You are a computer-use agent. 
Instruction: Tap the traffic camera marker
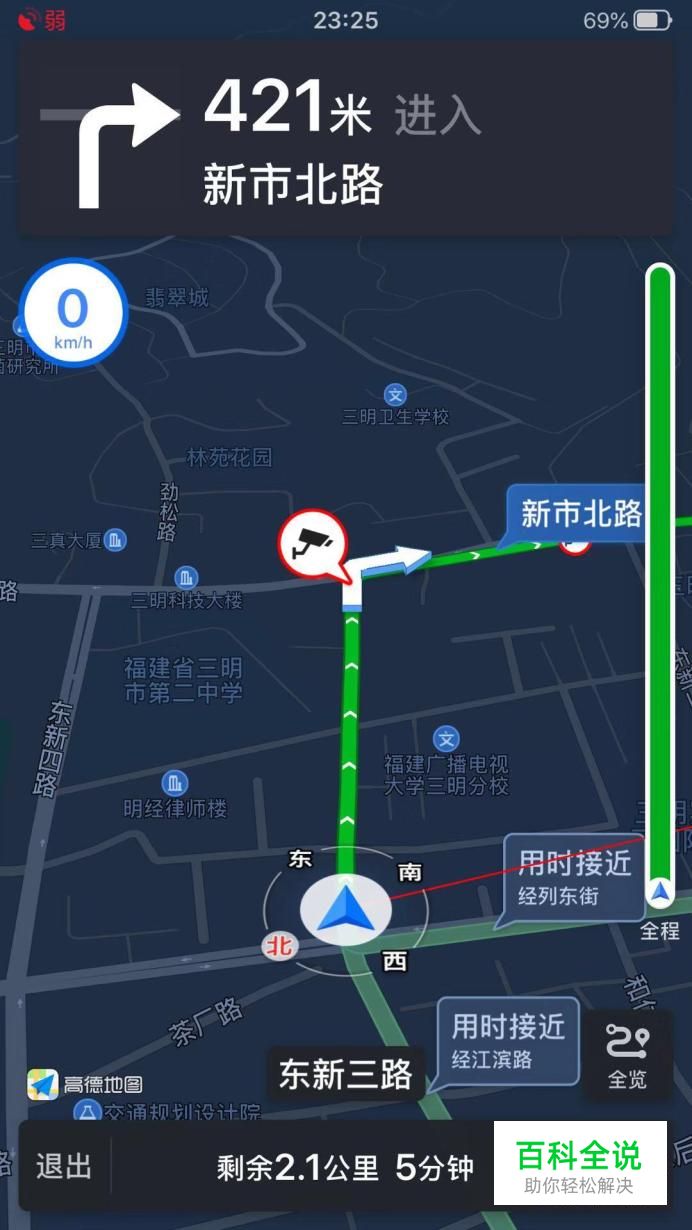point(313,543)
